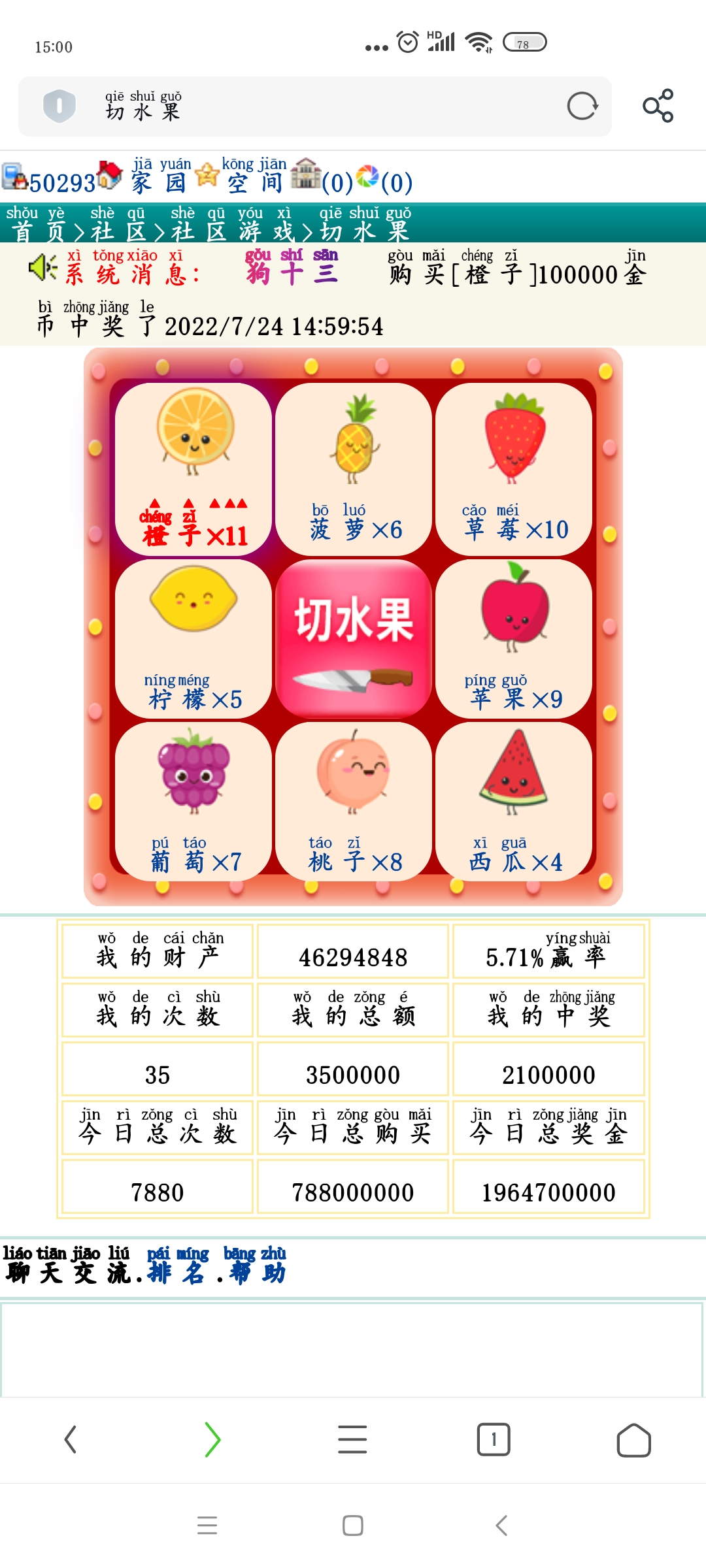Share this page
This screenshot has height=1568, width=706.
(658, 106)
